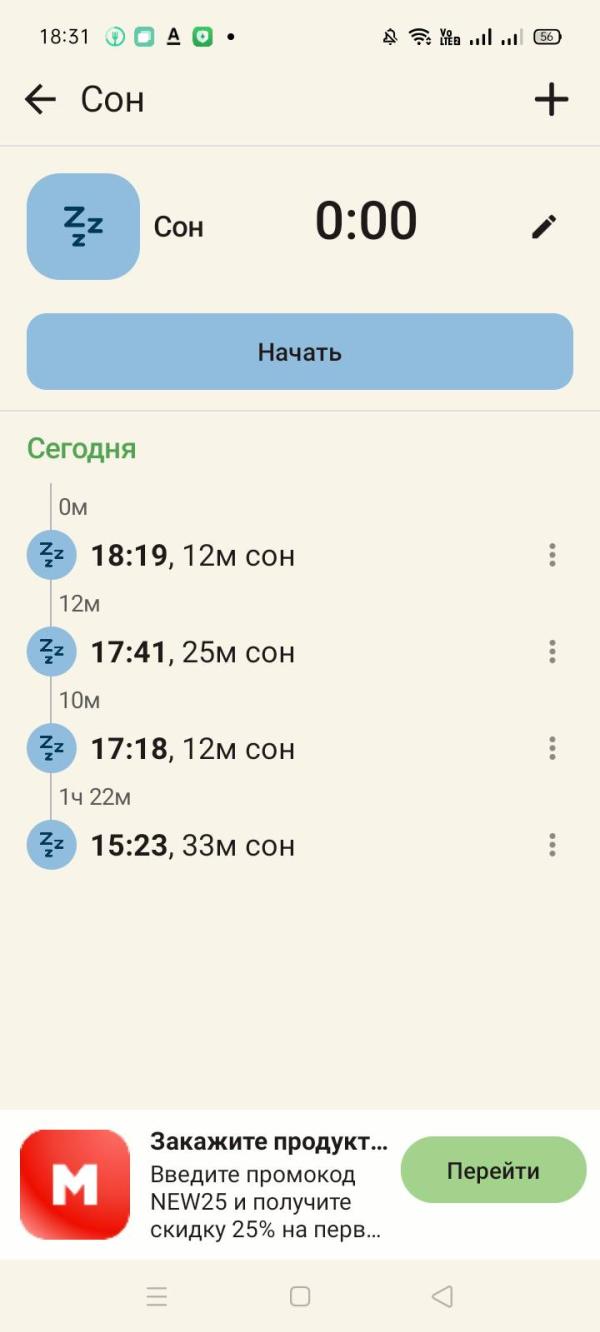Edit the sleep timer with the pencil
Image resolution: width=600 pixels, height=1332 pixels.
coord(543,227)
